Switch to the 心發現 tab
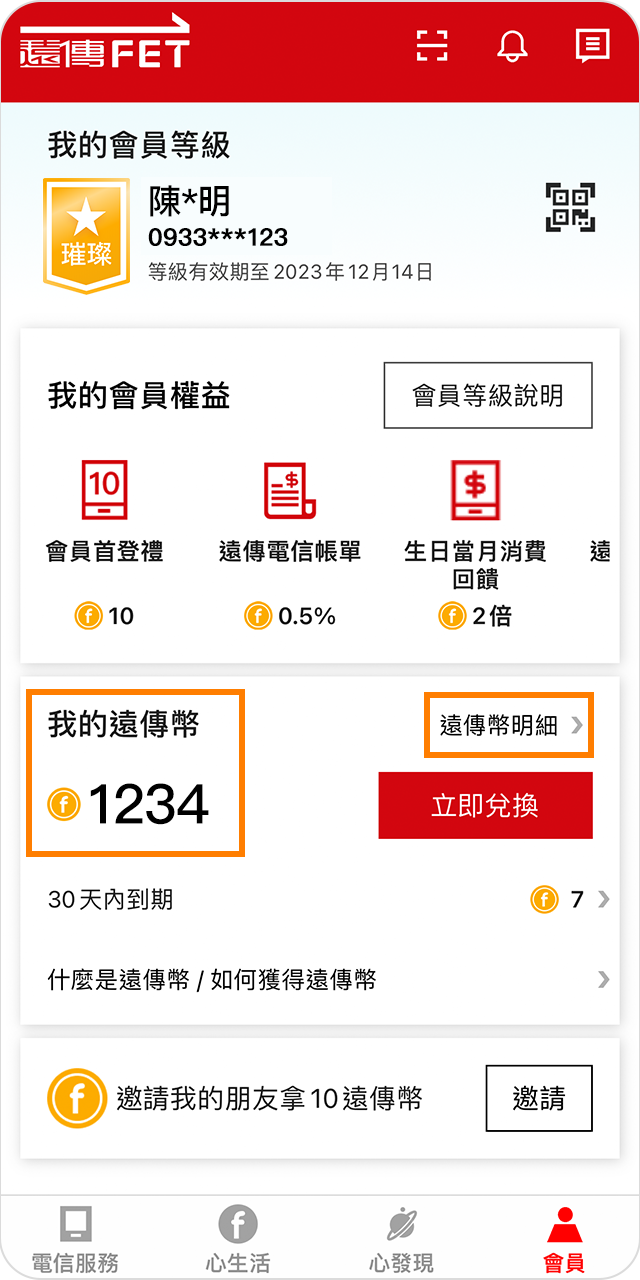The height and width of the screenshot is (1280, 640). coord(401,1239)
